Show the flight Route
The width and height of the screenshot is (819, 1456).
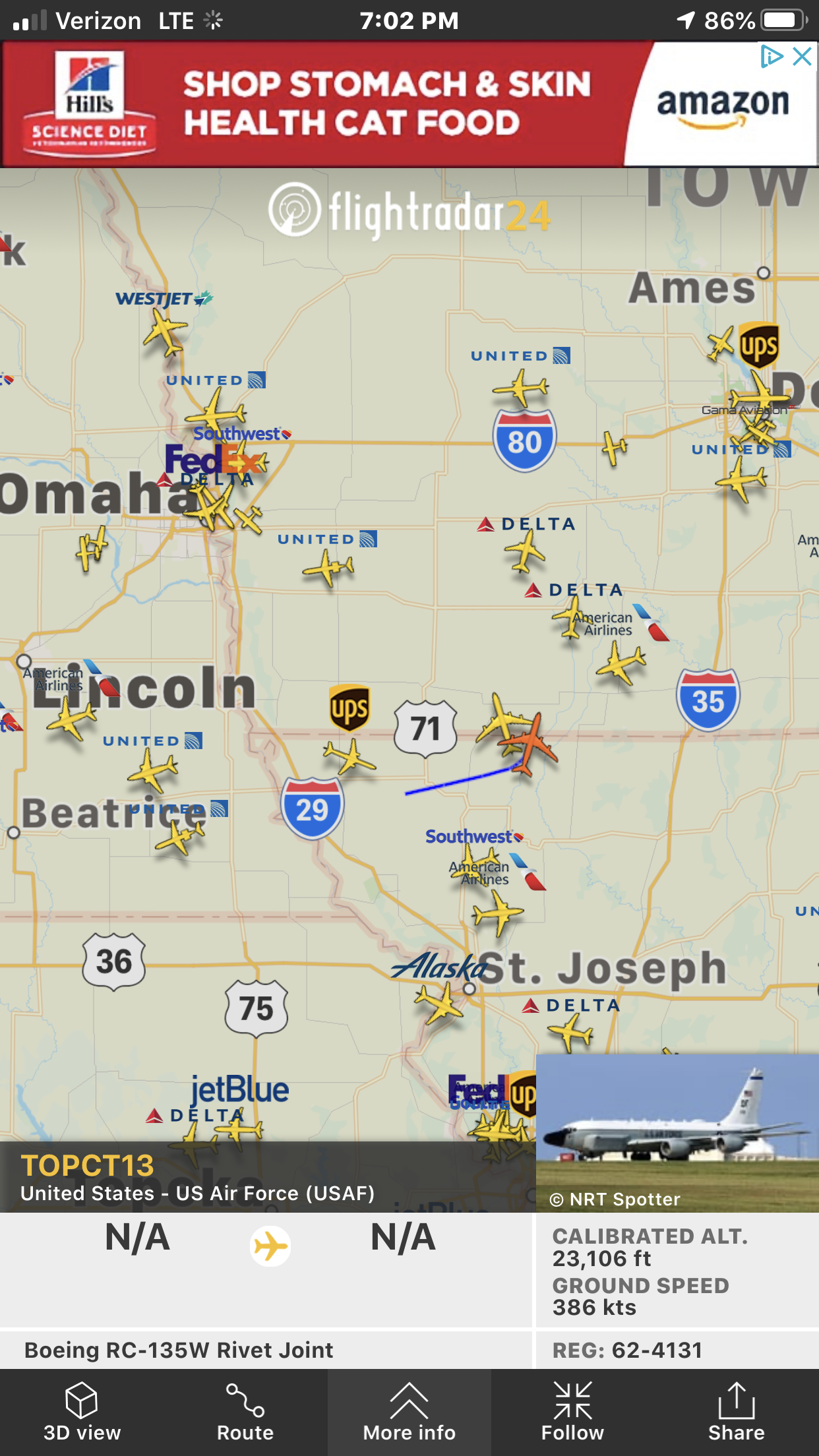[245, 1412]
